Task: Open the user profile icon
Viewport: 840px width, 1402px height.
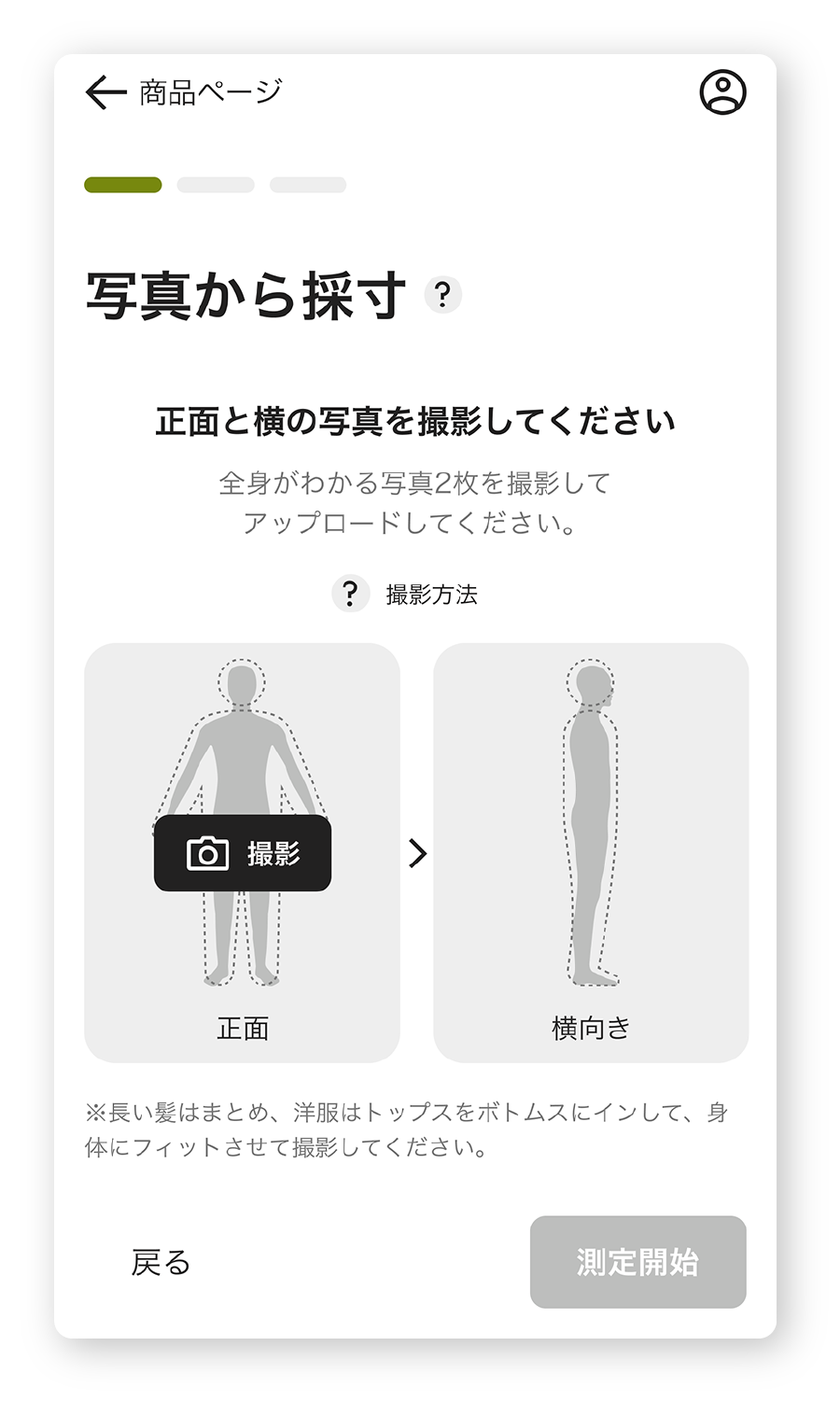Action: [x=722, y=92]
